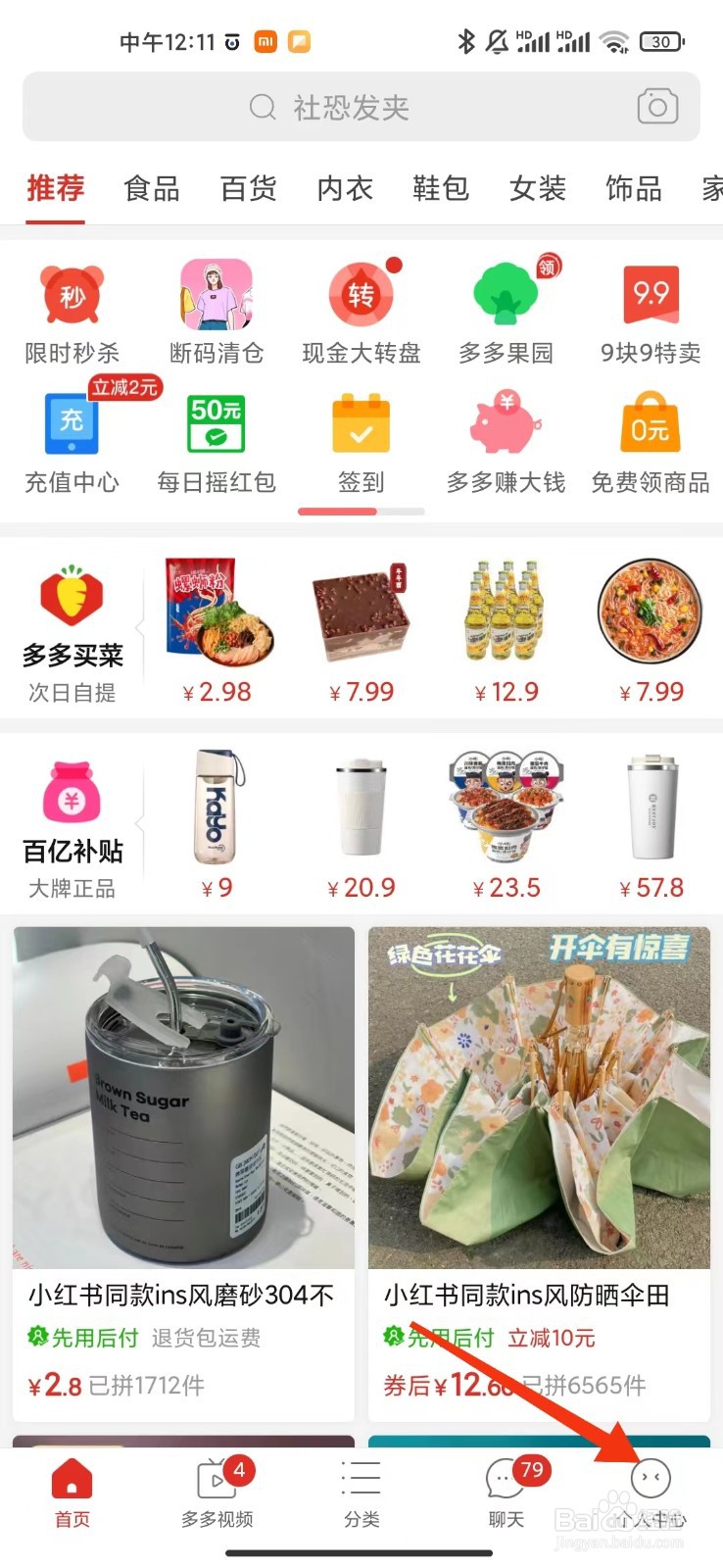Open 多多赚大钱 piggy bank feature
Viewport: 723px width, 1568px height.
(505, 426)
